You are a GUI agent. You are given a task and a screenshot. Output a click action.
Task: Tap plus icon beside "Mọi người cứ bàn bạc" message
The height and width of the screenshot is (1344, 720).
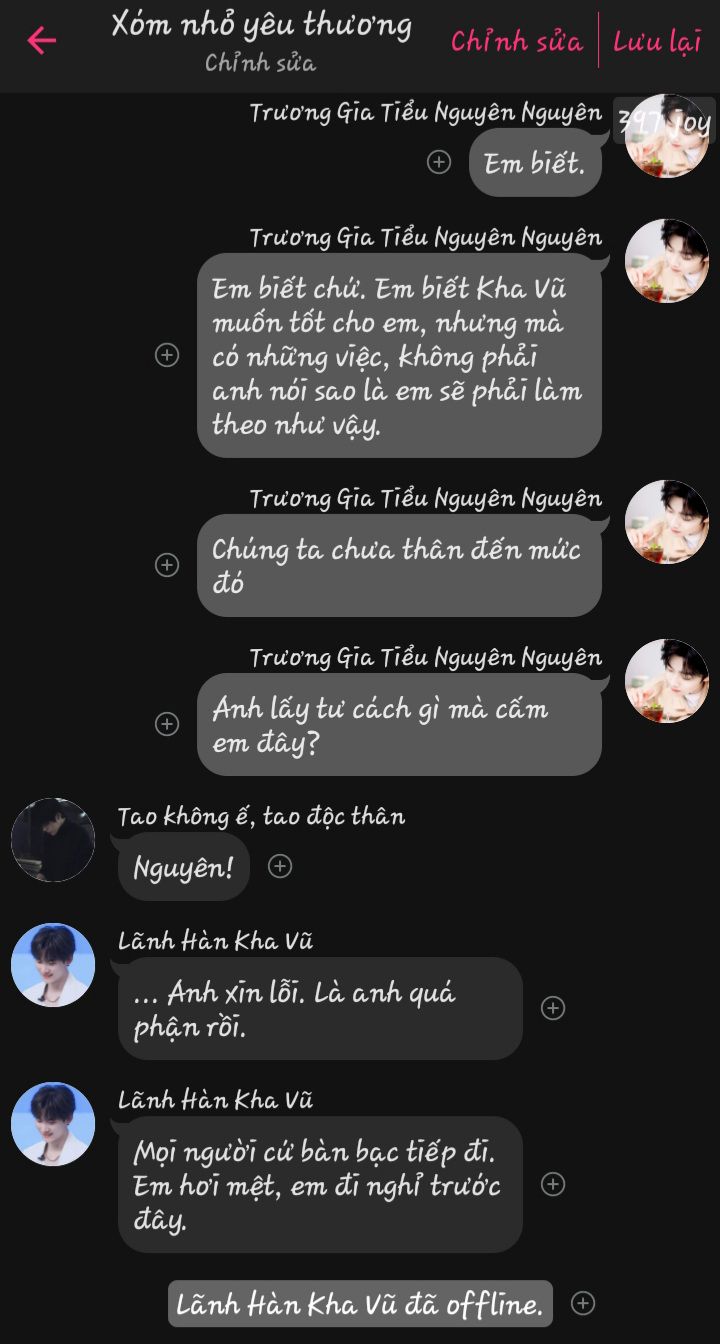(553, 1184)
